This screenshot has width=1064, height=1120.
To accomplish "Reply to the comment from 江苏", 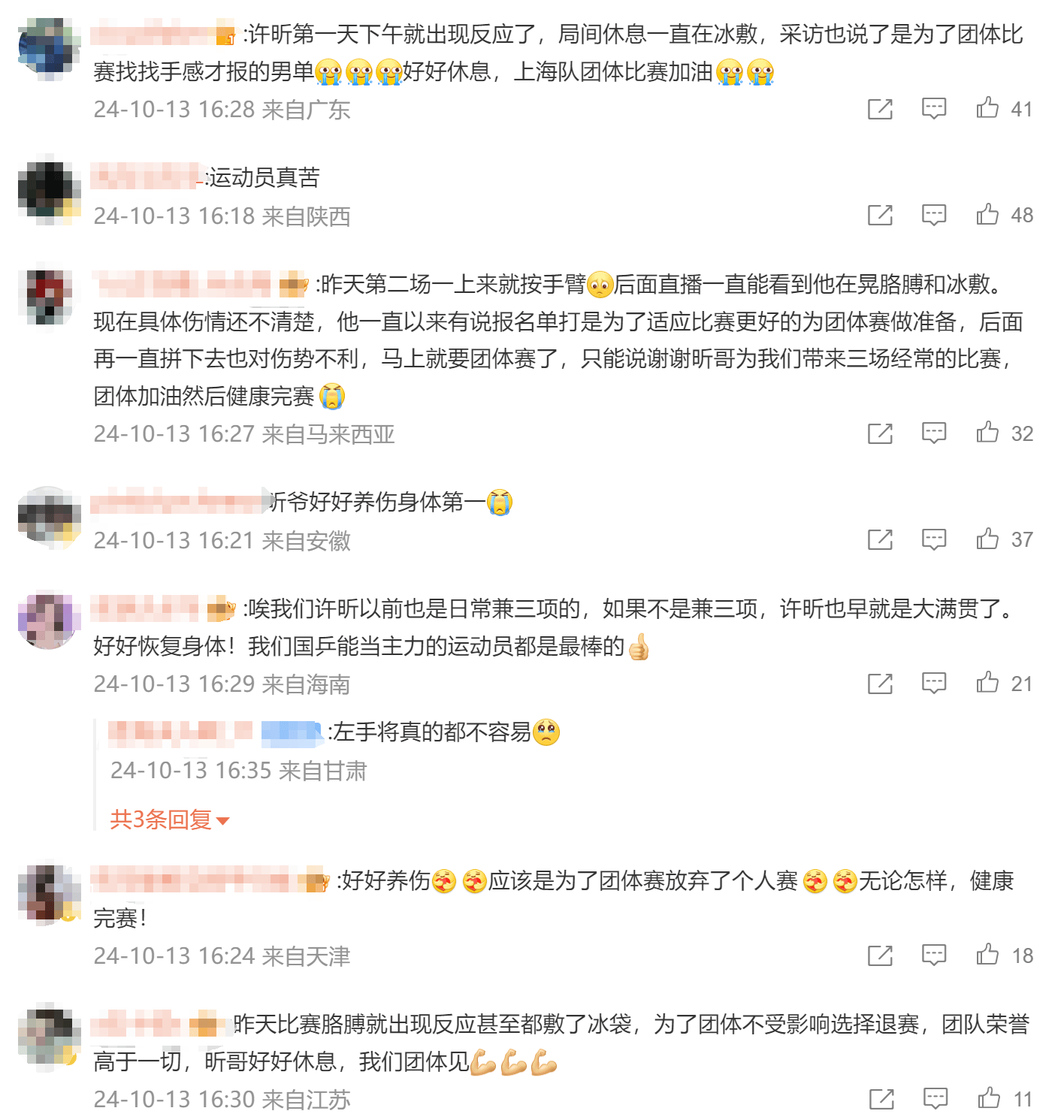I will click(x=935, y=1099).
